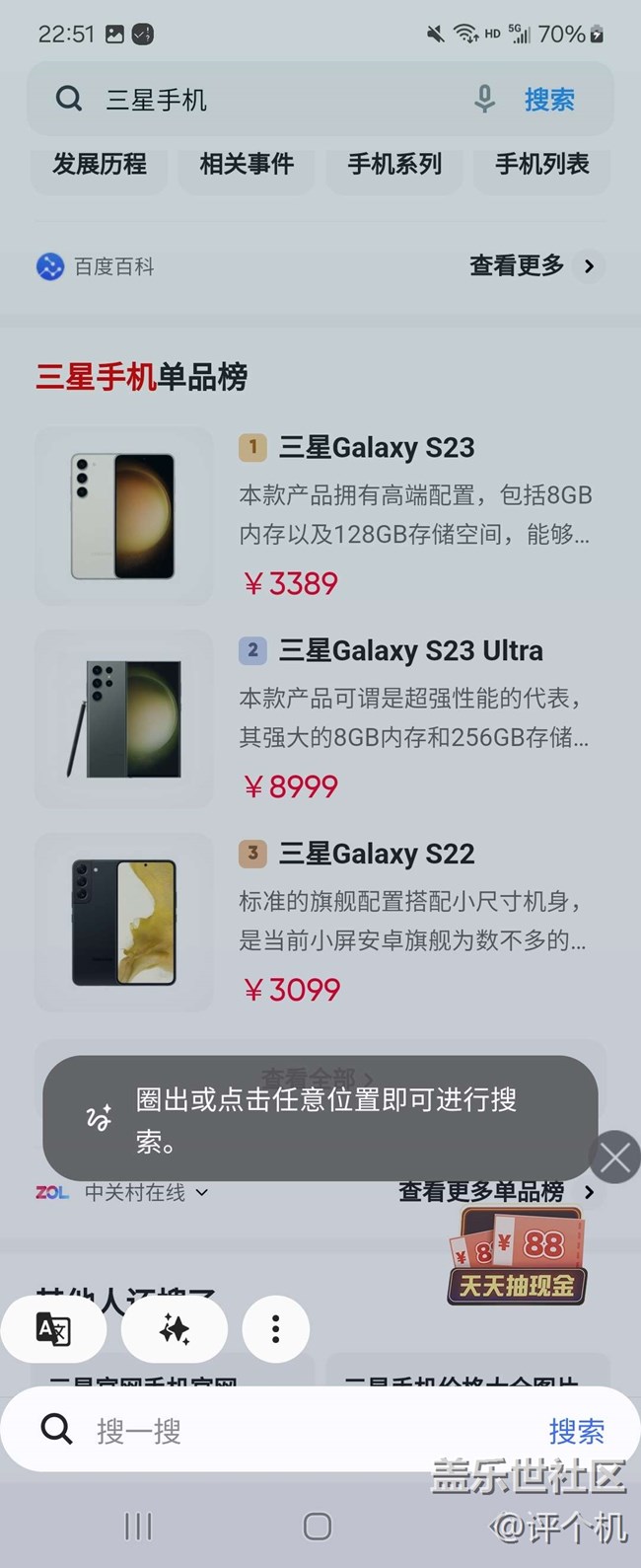The image size is (641, 1568).
Task: Open the 三星Galaxy S23 Ultra product entry
Action: point(410,651)
